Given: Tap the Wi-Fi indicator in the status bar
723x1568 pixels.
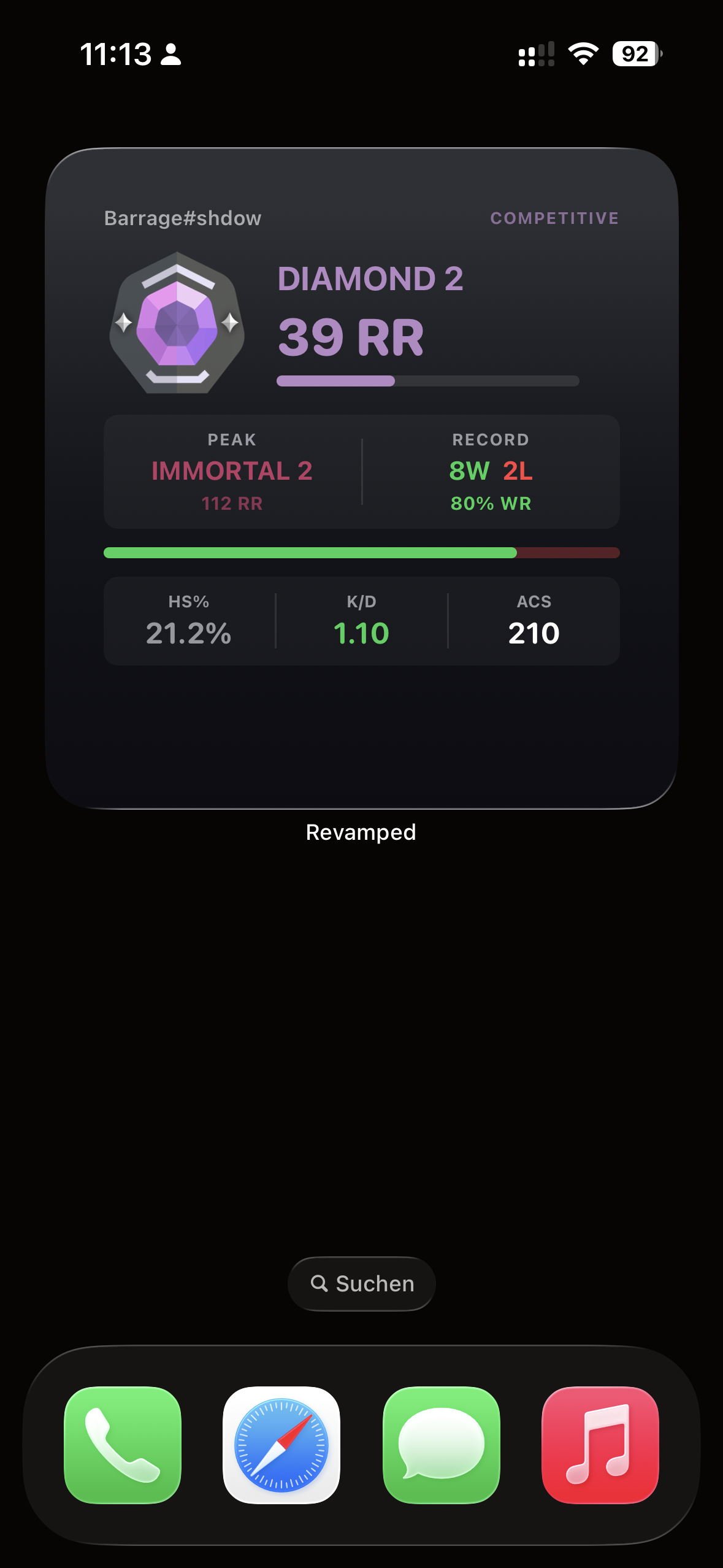Looking at the screenshot, I should pyautogui.click(x=581, y=55).
